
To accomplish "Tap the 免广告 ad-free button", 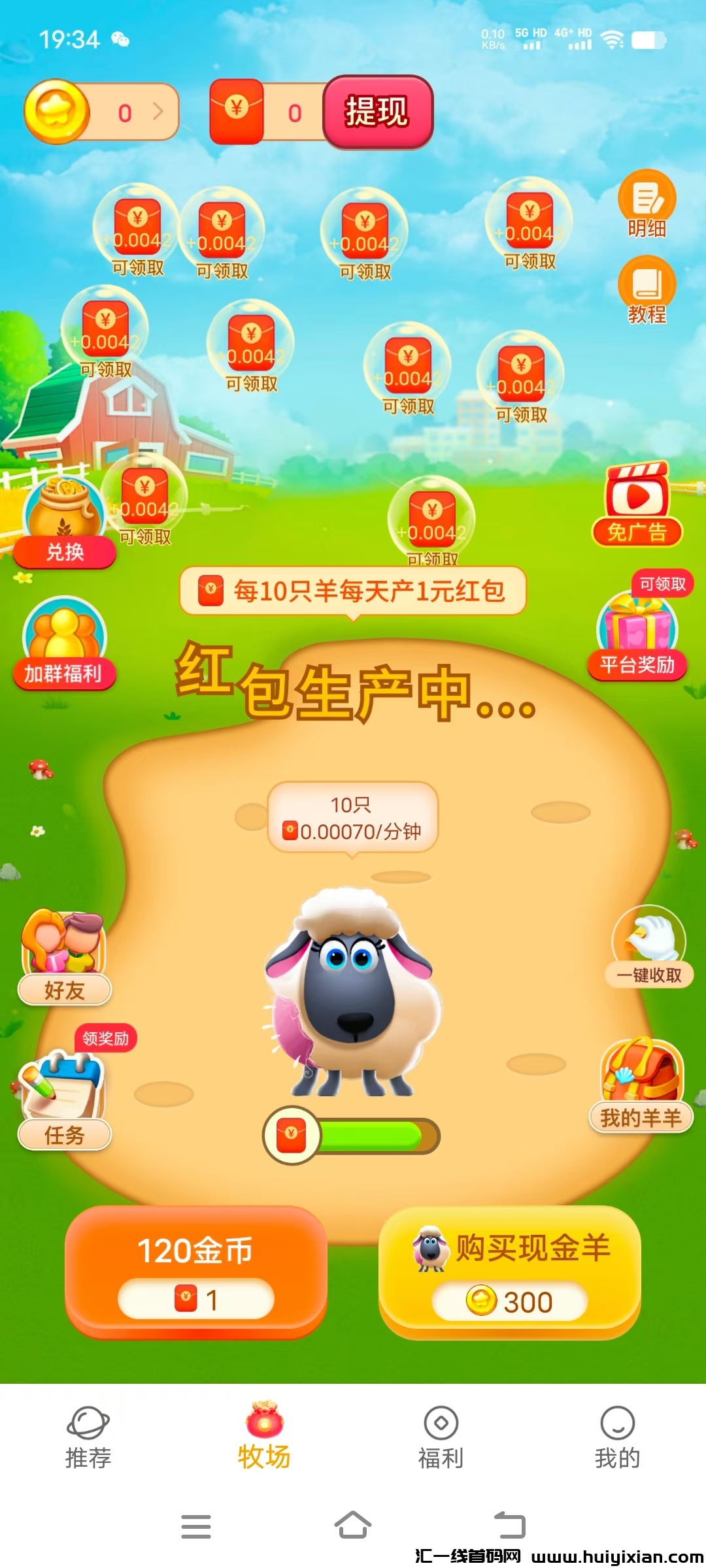I will (637, 505).
